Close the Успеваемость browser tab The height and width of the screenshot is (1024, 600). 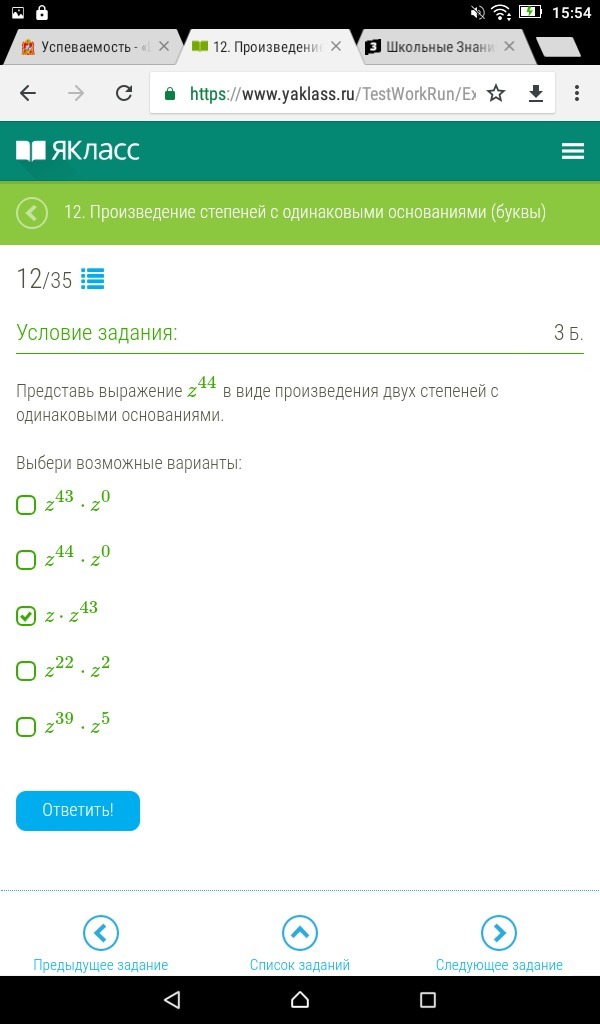[165, 46]
